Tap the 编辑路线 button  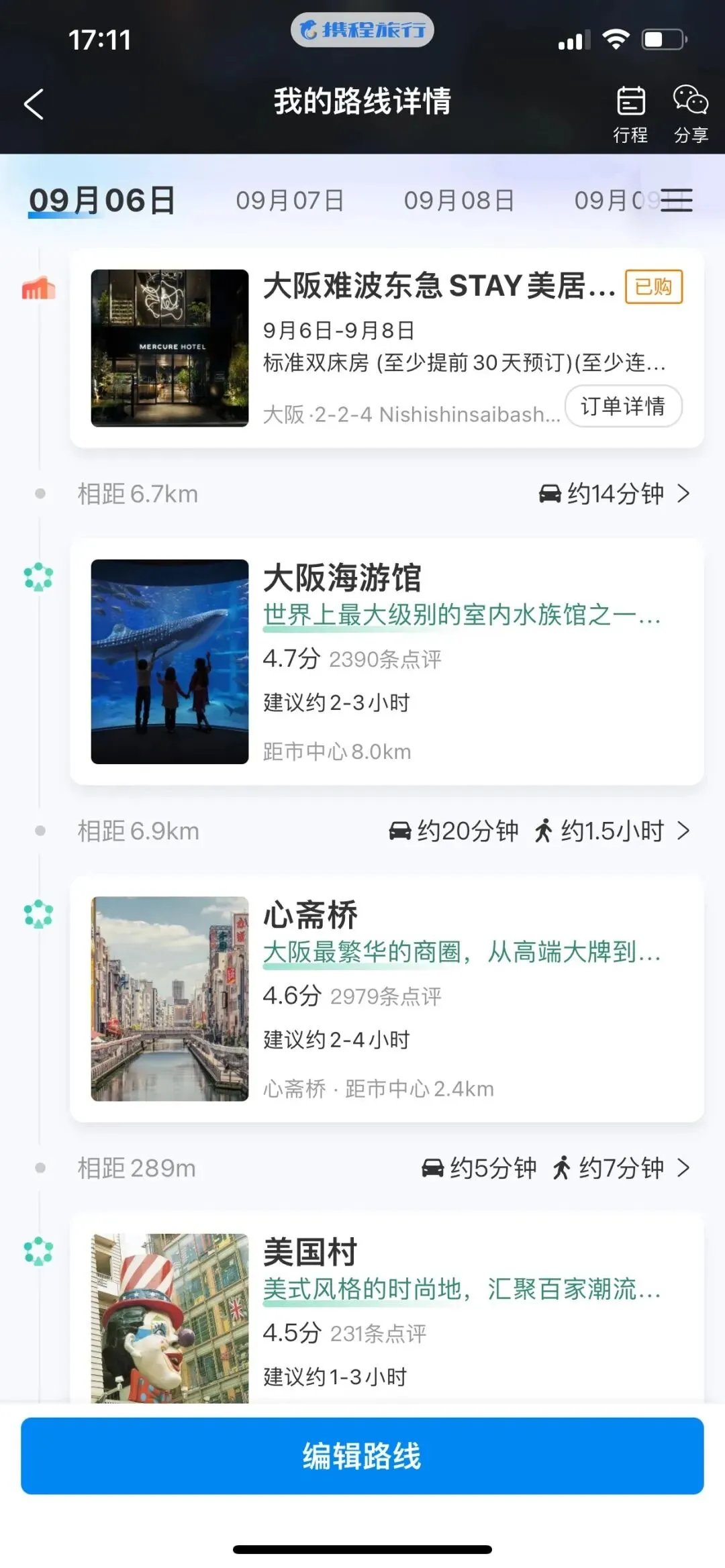(x=362, y=1456)
